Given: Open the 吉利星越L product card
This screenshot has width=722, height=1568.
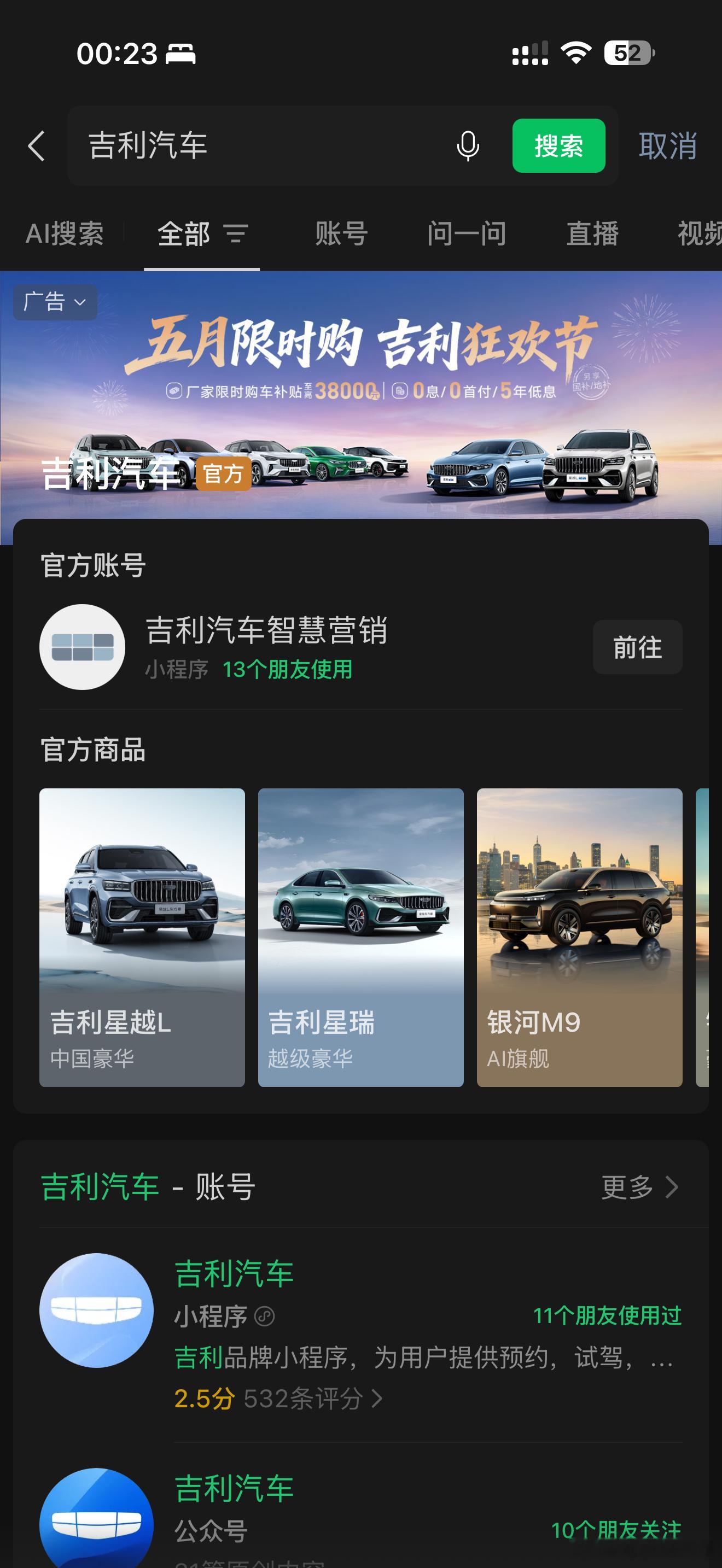Looking at the screenshot, I should 142,938.
